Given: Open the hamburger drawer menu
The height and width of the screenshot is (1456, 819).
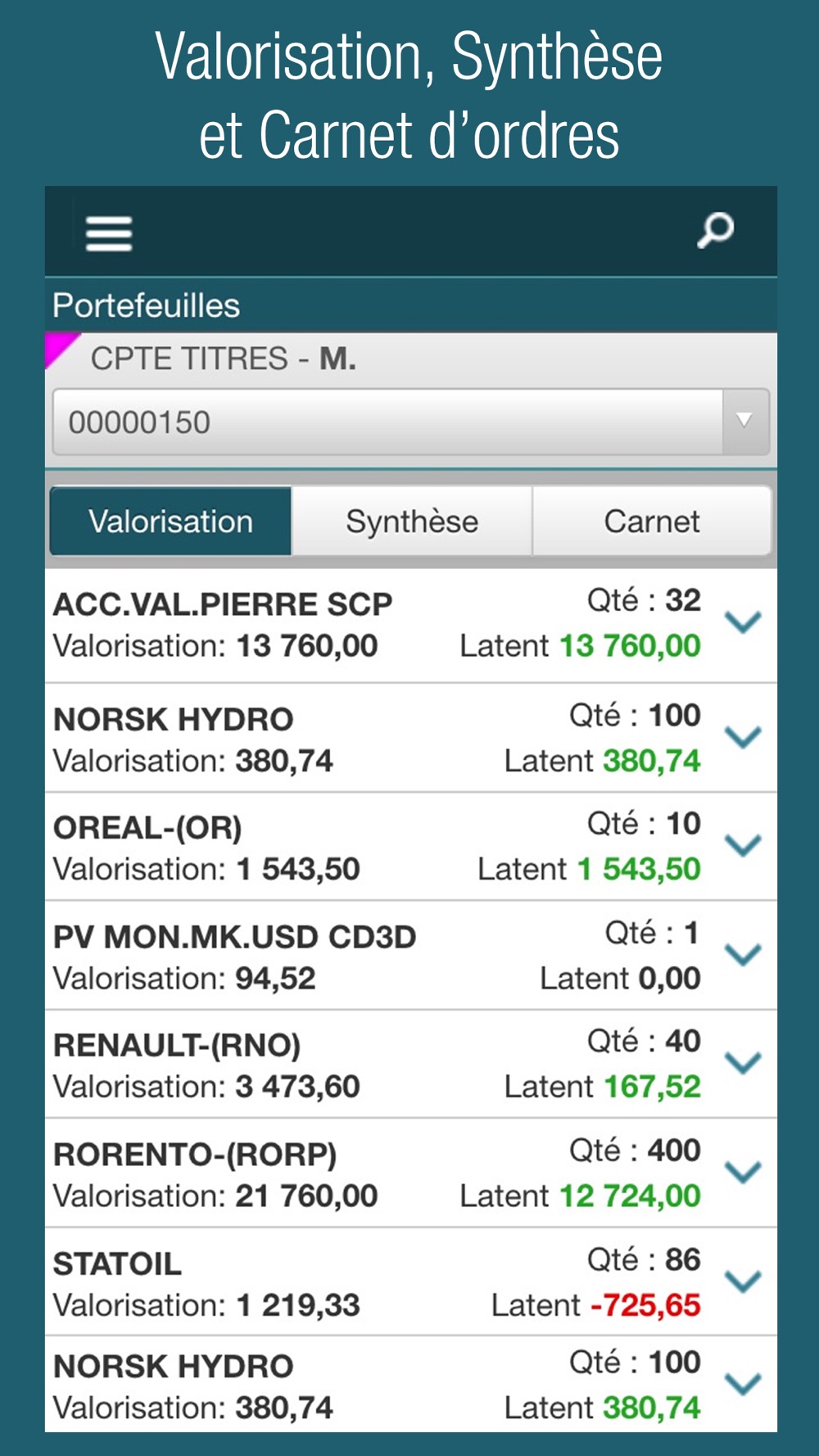Looking at the screenshot, I should [x=109, y=233].
